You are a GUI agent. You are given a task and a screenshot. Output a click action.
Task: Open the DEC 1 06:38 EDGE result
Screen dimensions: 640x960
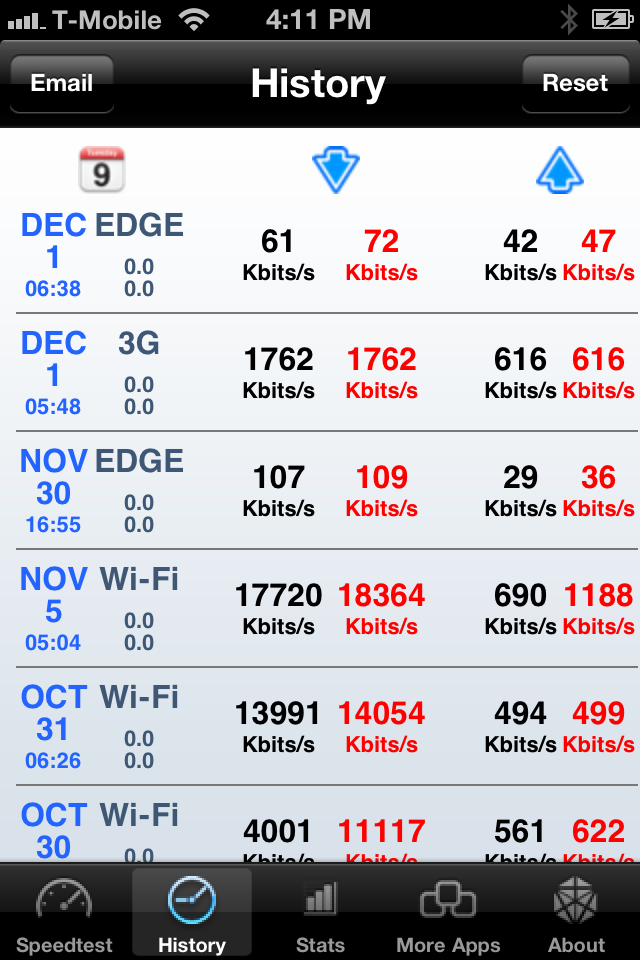click(x=320, y=255)
